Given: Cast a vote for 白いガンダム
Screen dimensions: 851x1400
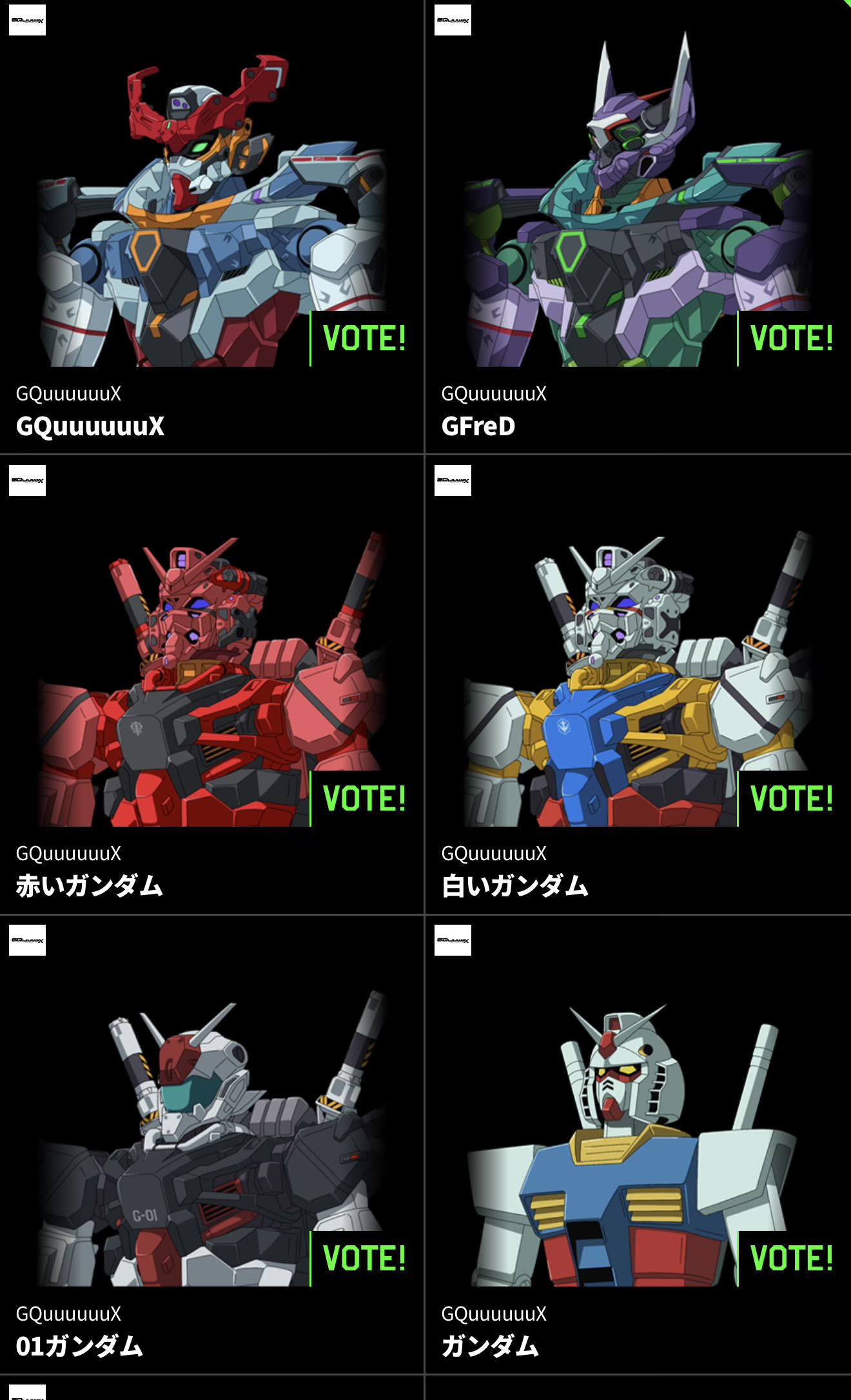Looking at the screenshot, I should [x=791, y=798].
